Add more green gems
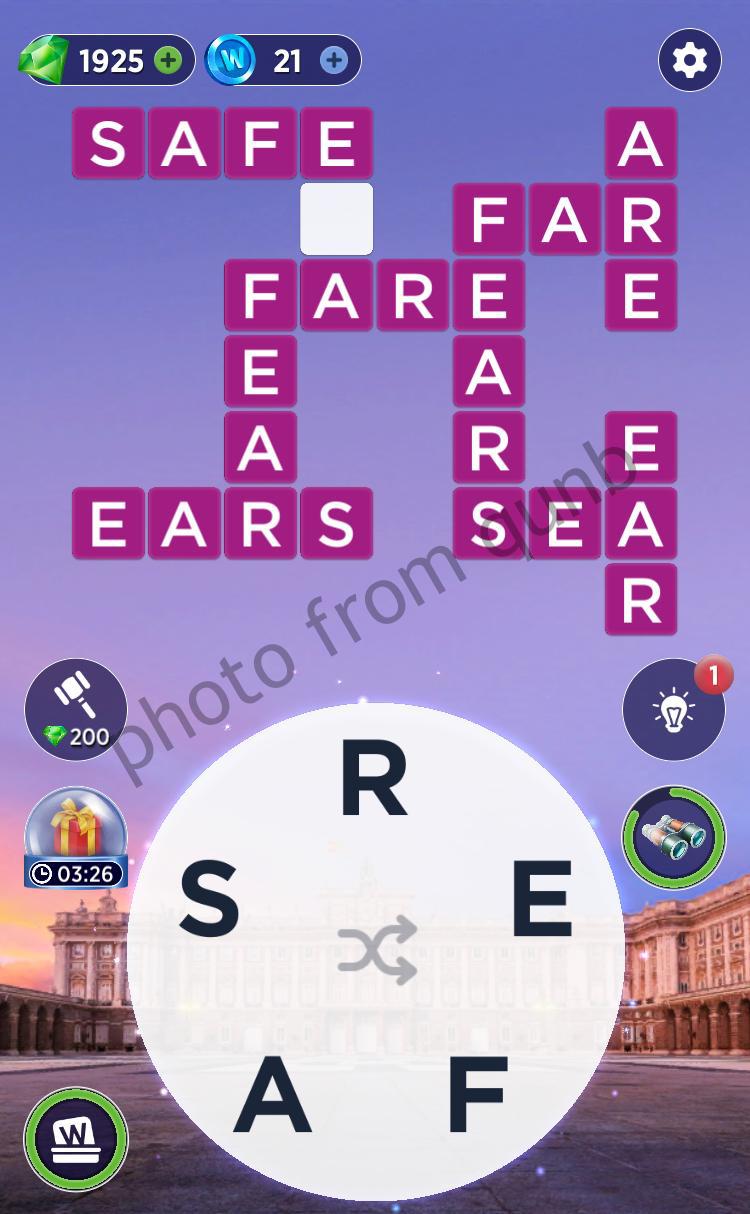750x1214 pixels. pyautogui.click(x=168, y=61)
